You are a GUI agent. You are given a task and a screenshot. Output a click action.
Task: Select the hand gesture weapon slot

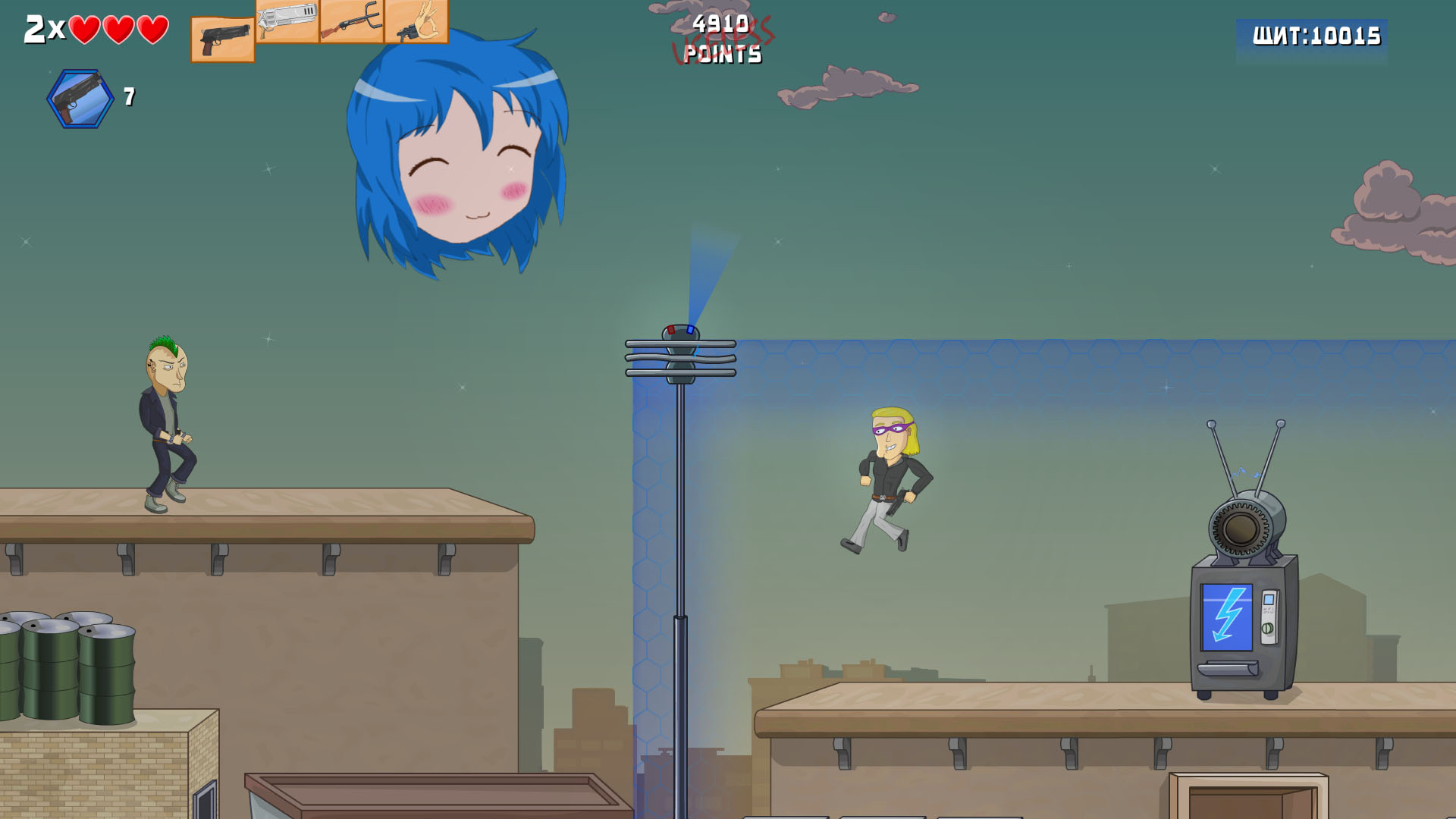click(x=416, y=20)
